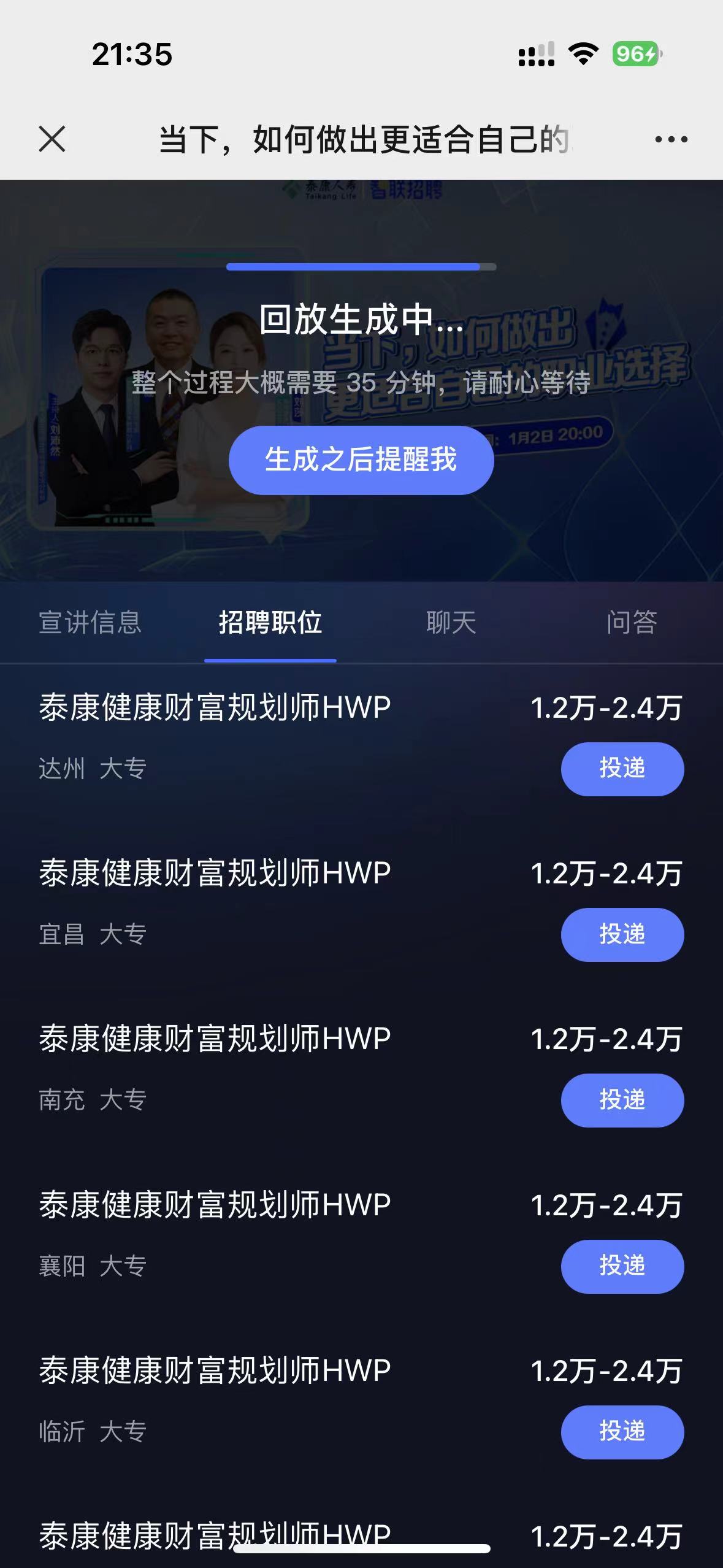Switch to the 宣讲信息 tab
The height and width of the screenshot is (1568, 723).
coord(90,623)
